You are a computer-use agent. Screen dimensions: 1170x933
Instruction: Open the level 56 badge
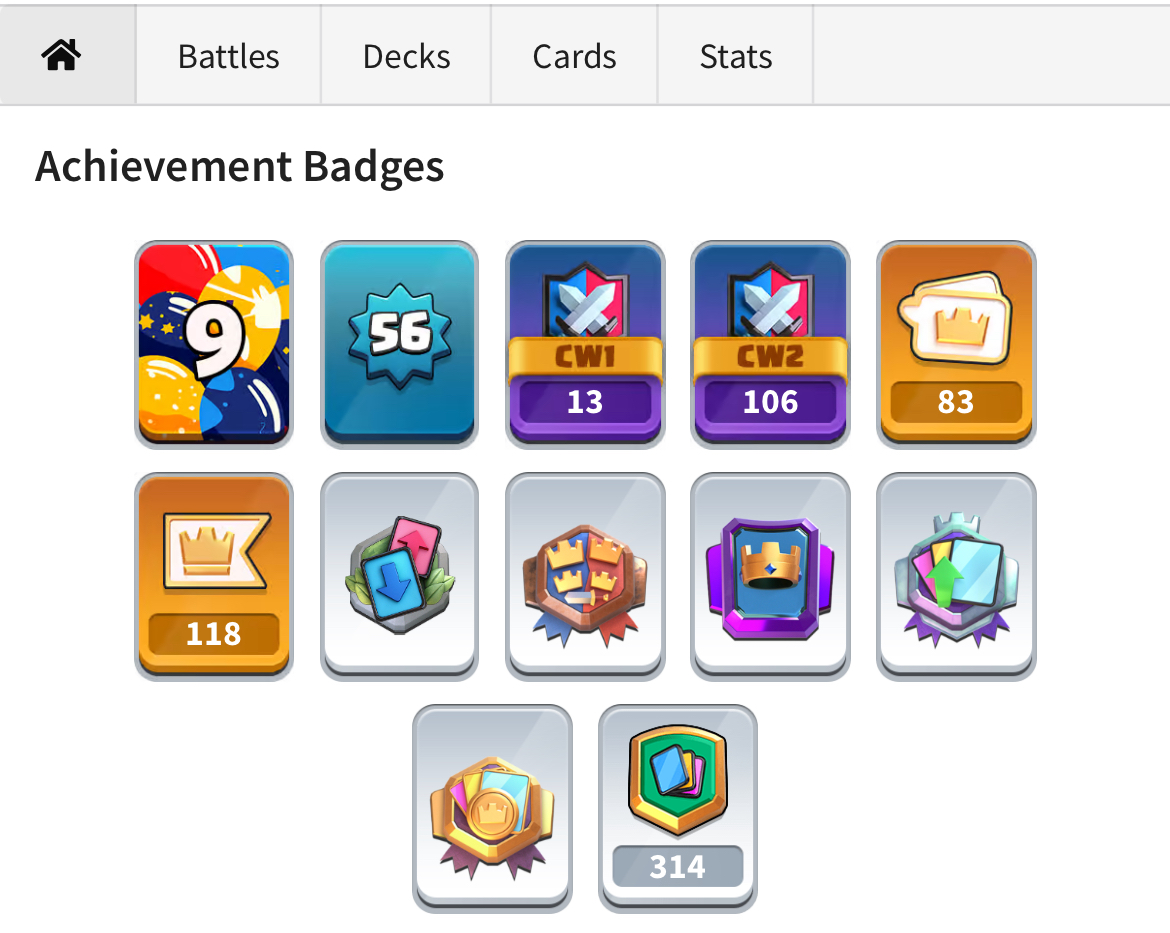click(400, 344)
